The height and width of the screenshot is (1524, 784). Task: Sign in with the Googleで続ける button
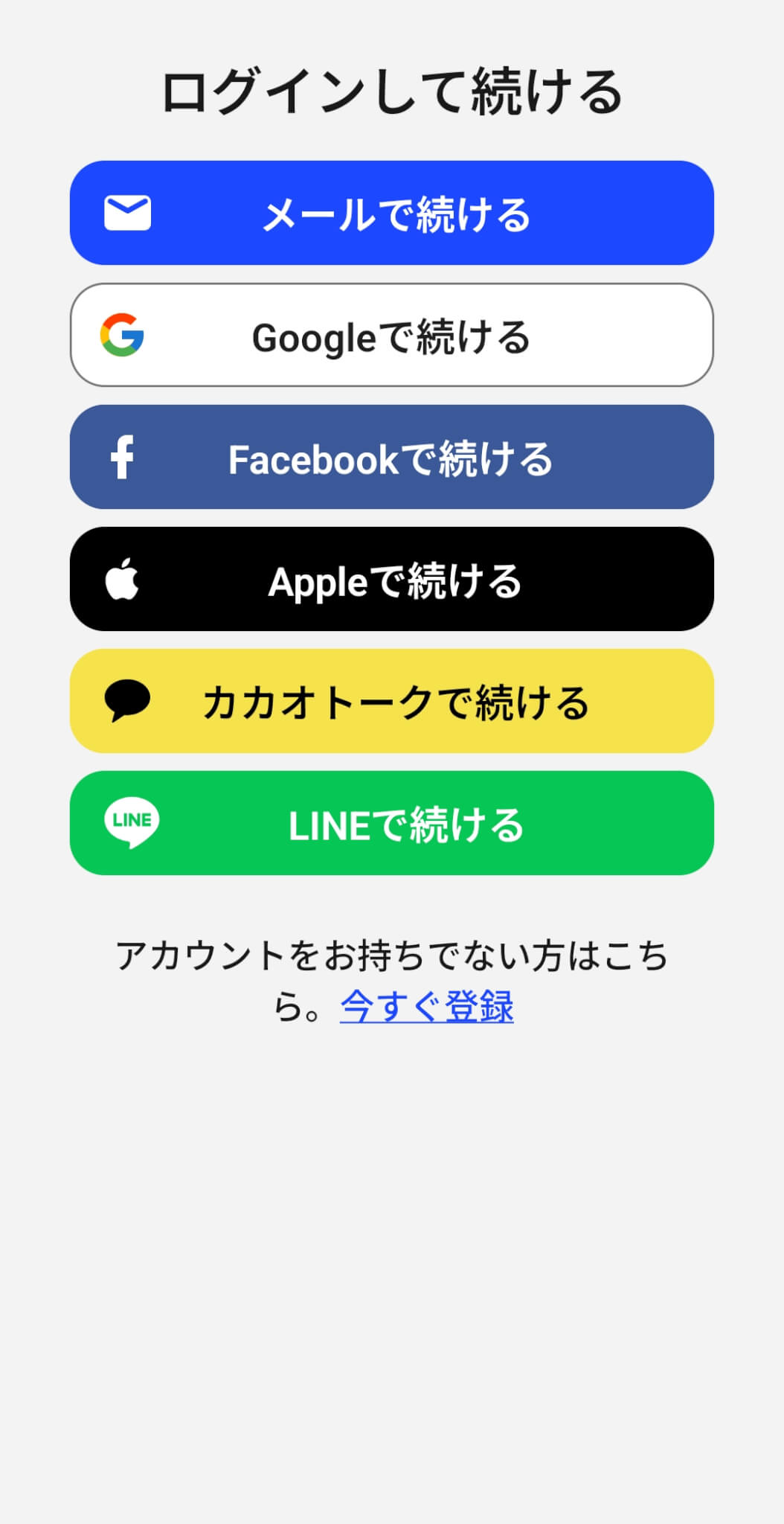(392, 335)
